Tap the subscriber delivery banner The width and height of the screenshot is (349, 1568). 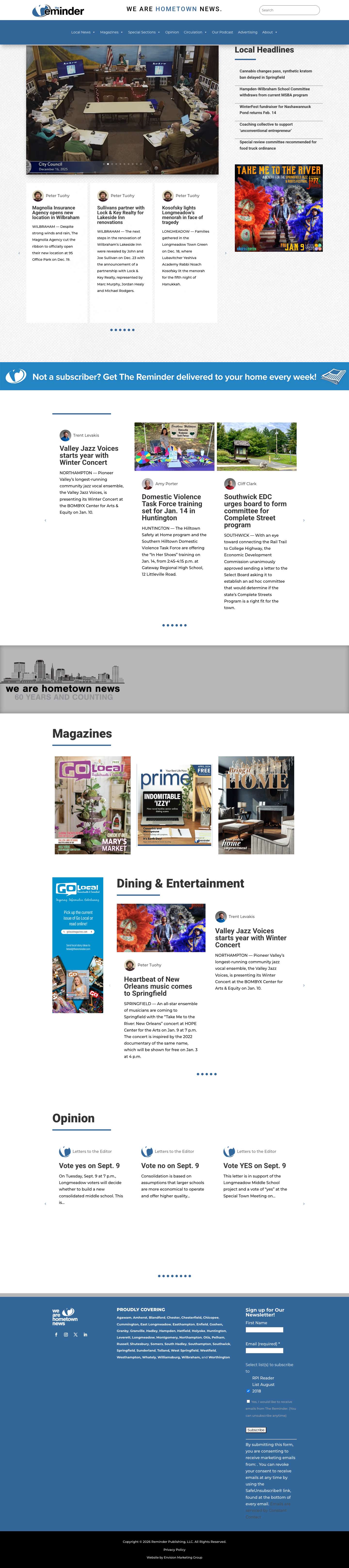click(x=174, y=377)
